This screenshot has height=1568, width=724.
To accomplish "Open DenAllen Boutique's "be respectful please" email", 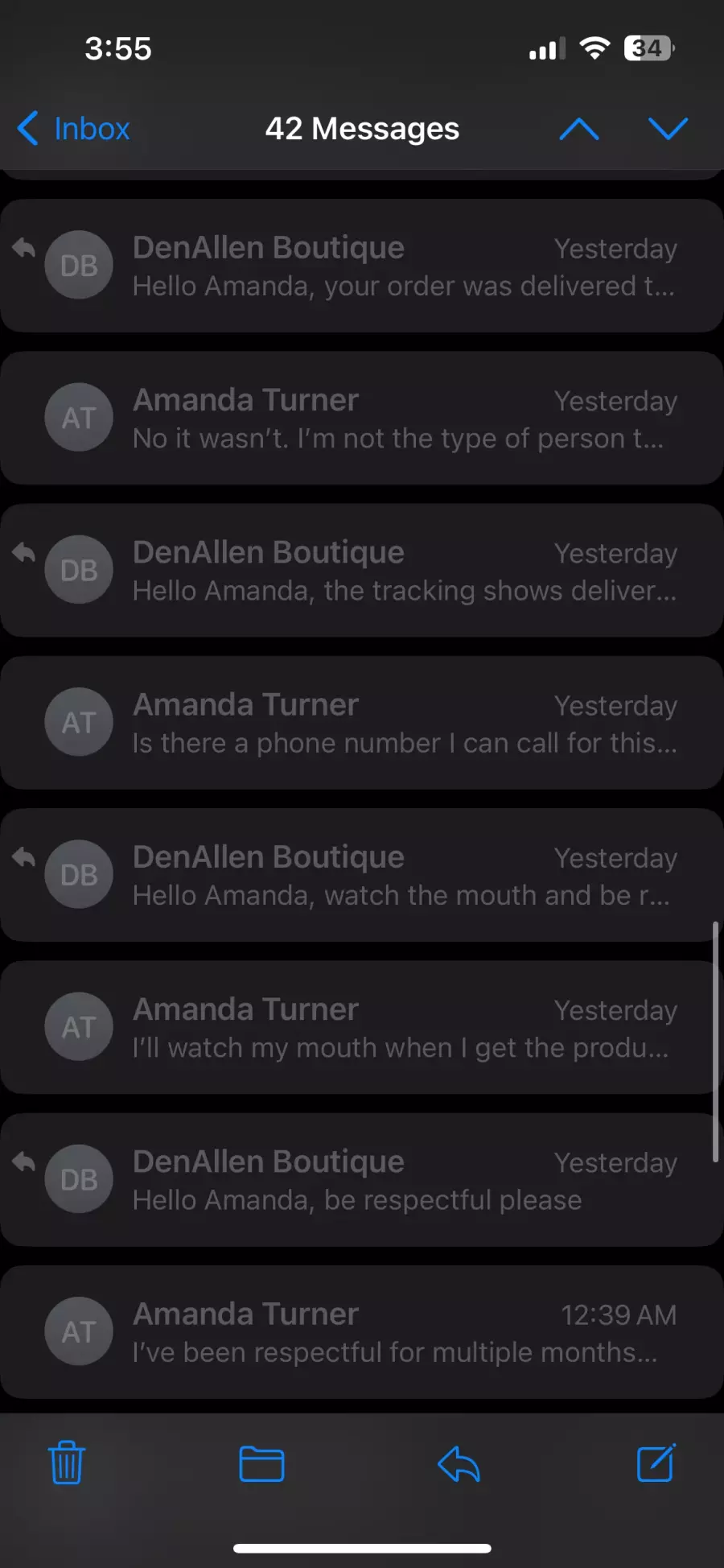I will (362, 1179).
